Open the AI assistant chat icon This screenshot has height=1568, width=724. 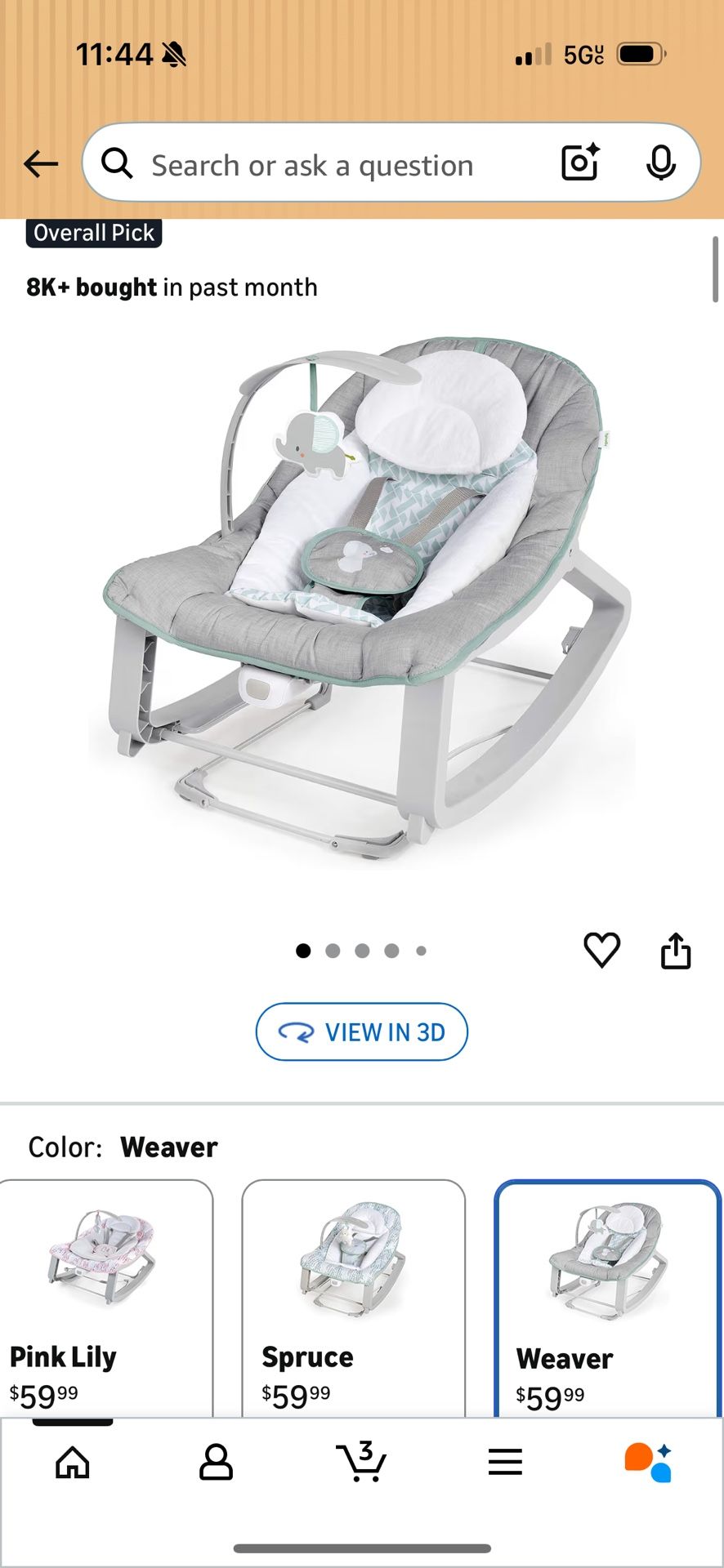click(649, 1462)
